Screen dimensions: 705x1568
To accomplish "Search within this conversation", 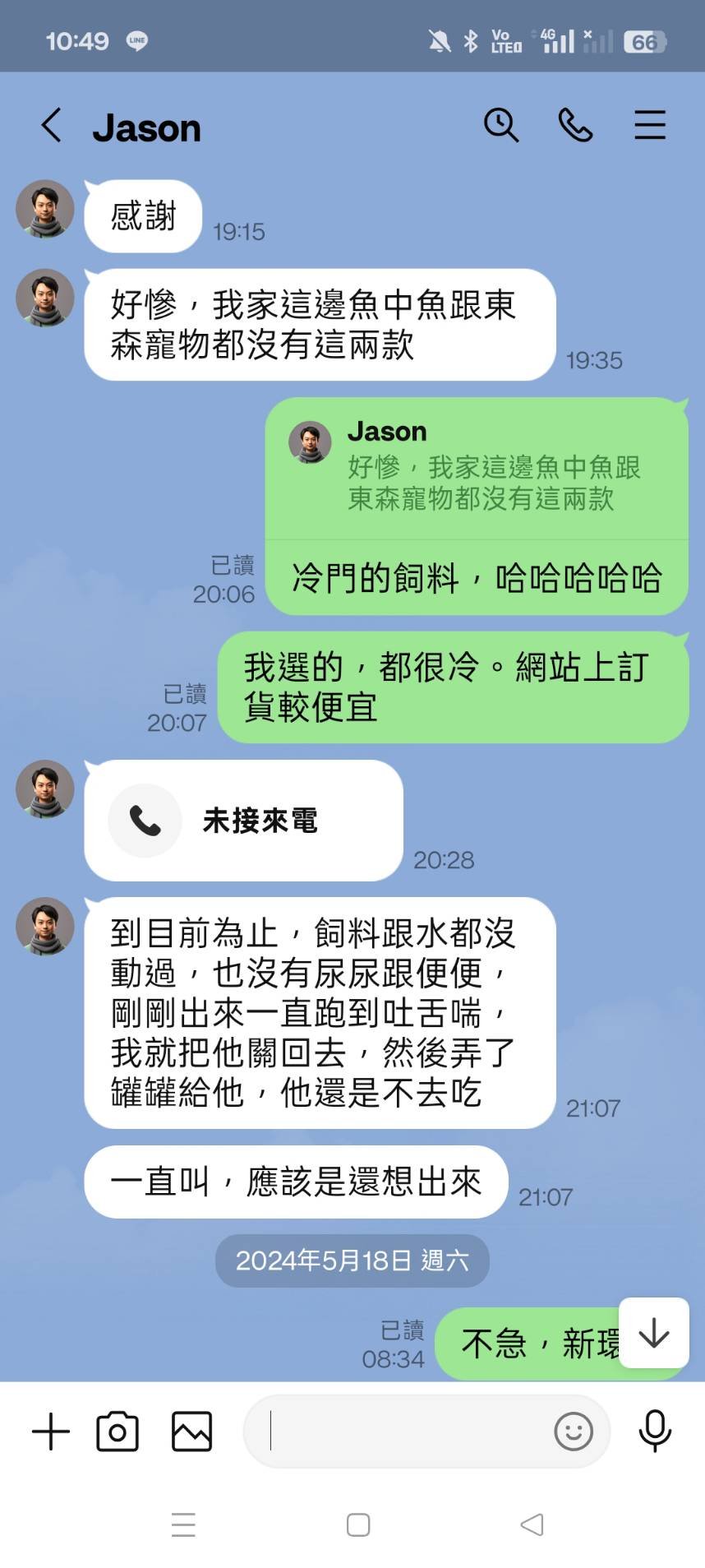I will pyautogui.click(x=500, y=126).
